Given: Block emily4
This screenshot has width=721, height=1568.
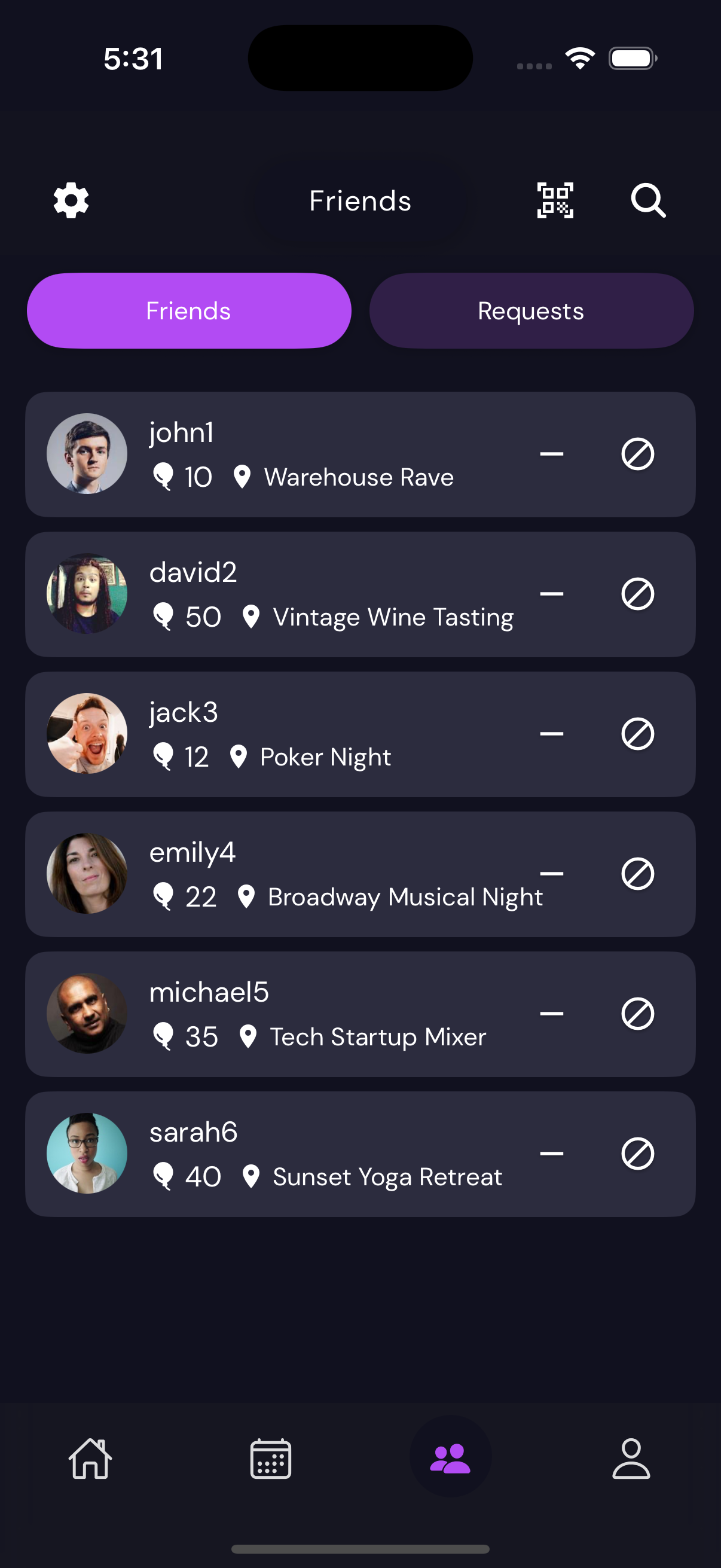Looking at the screenshot, I should point(638,874).
